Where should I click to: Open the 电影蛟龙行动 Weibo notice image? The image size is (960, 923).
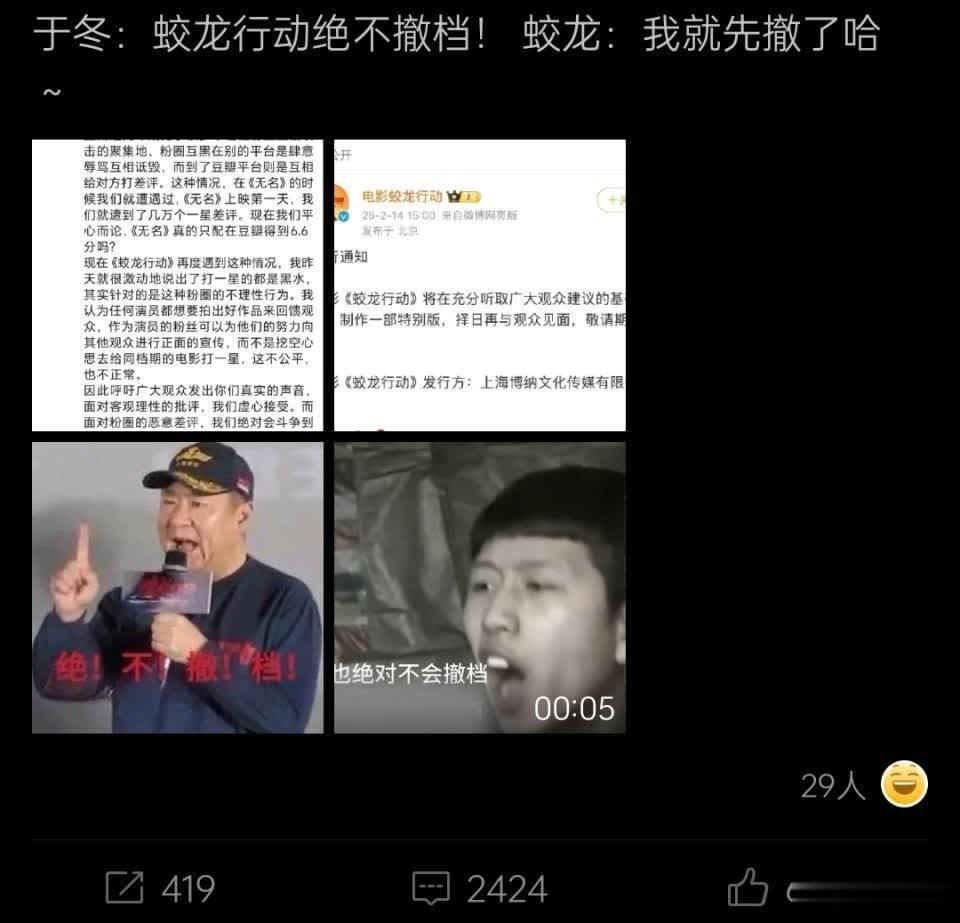[480, 285]
